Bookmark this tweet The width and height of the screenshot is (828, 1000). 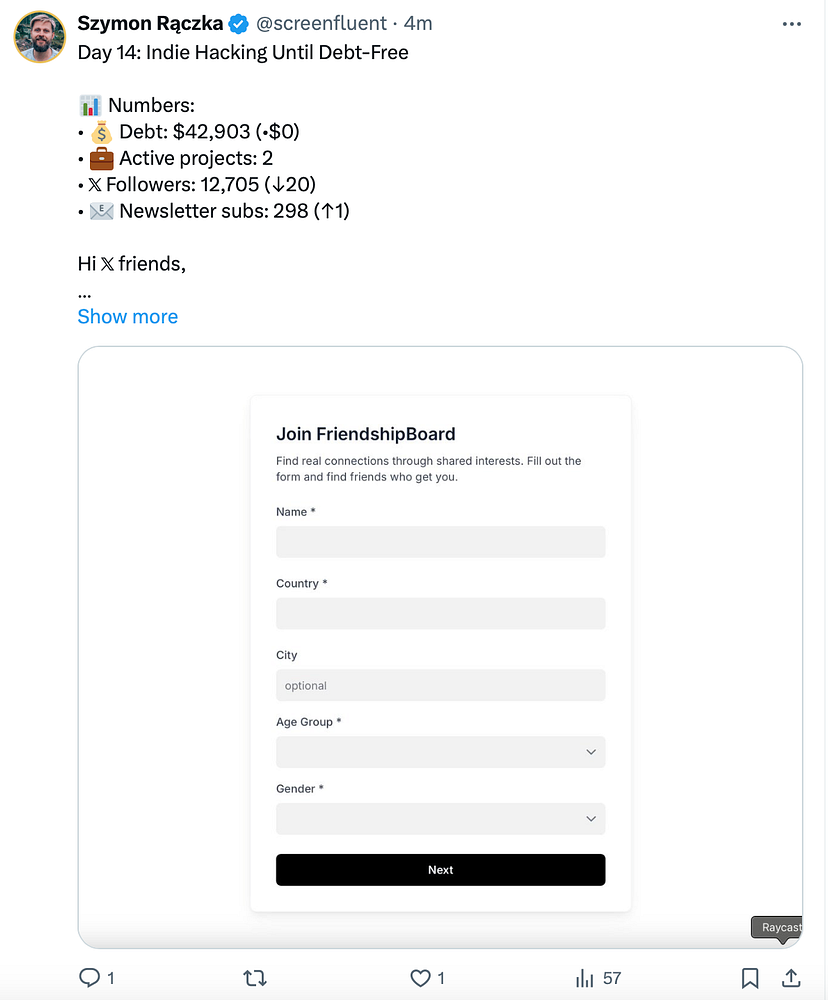click(750, 978)
